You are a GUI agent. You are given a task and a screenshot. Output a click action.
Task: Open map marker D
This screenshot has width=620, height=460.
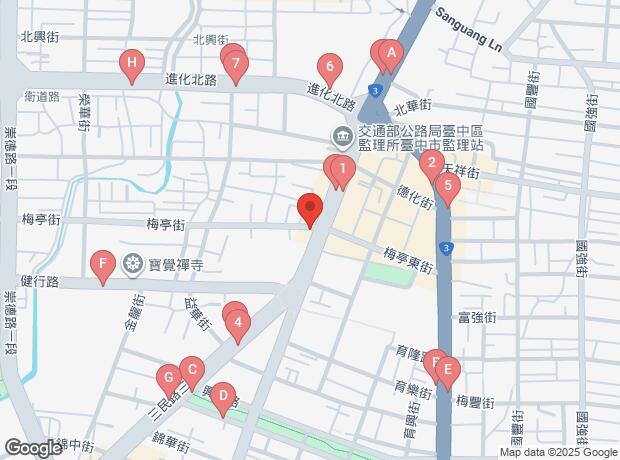pos(222,395)
